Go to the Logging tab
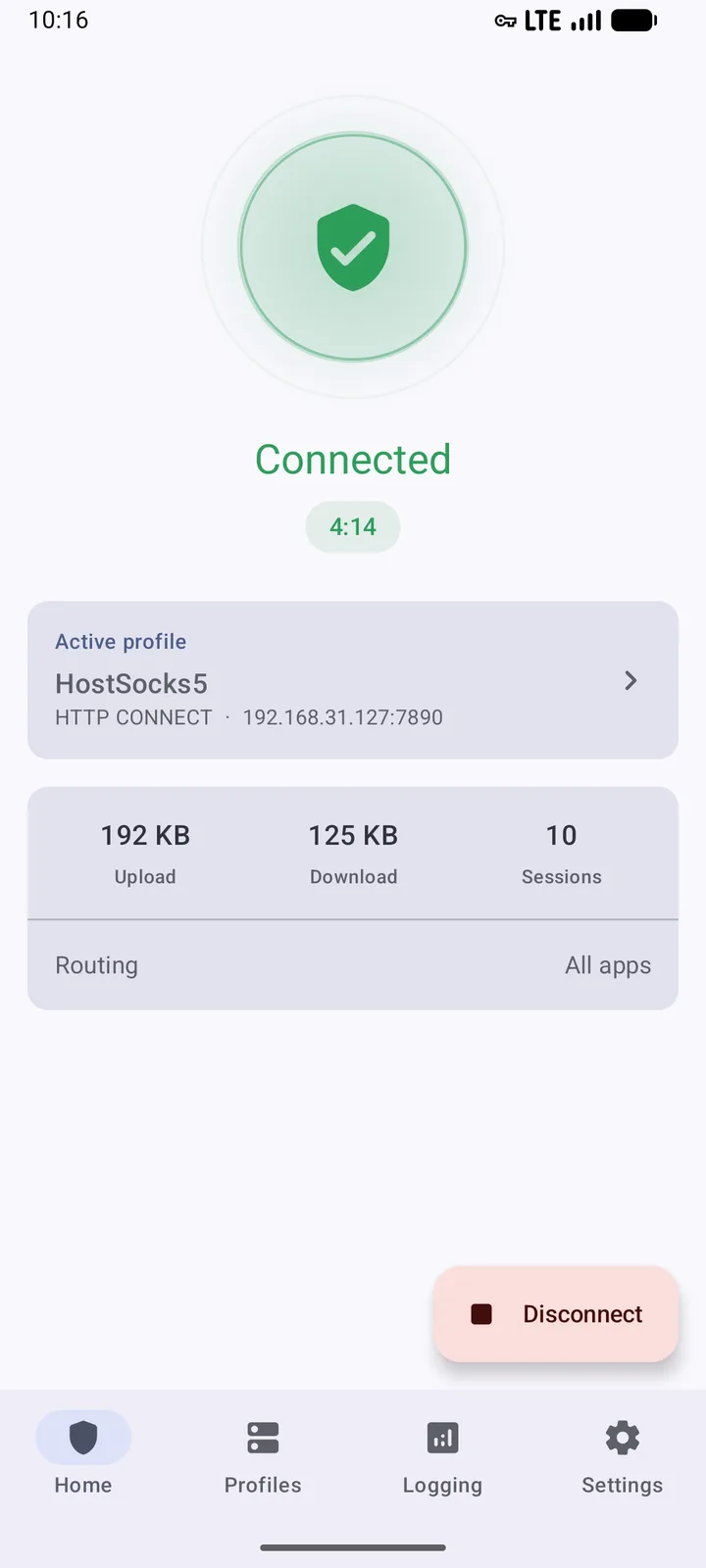The width and height of the screenshot is (706, 1568). tap(442, 1458)
